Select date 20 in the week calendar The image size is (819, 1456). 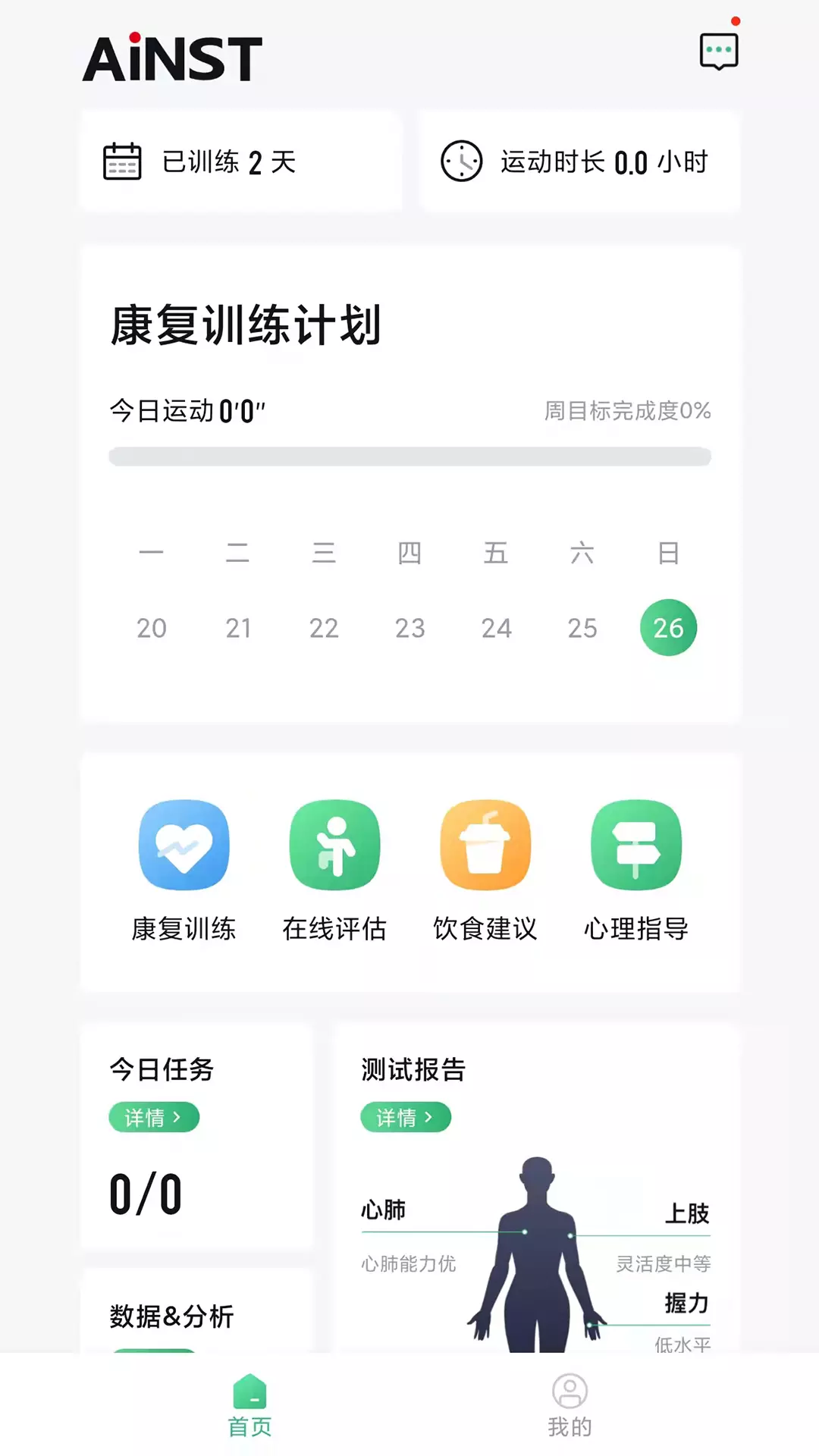(152, 628)
